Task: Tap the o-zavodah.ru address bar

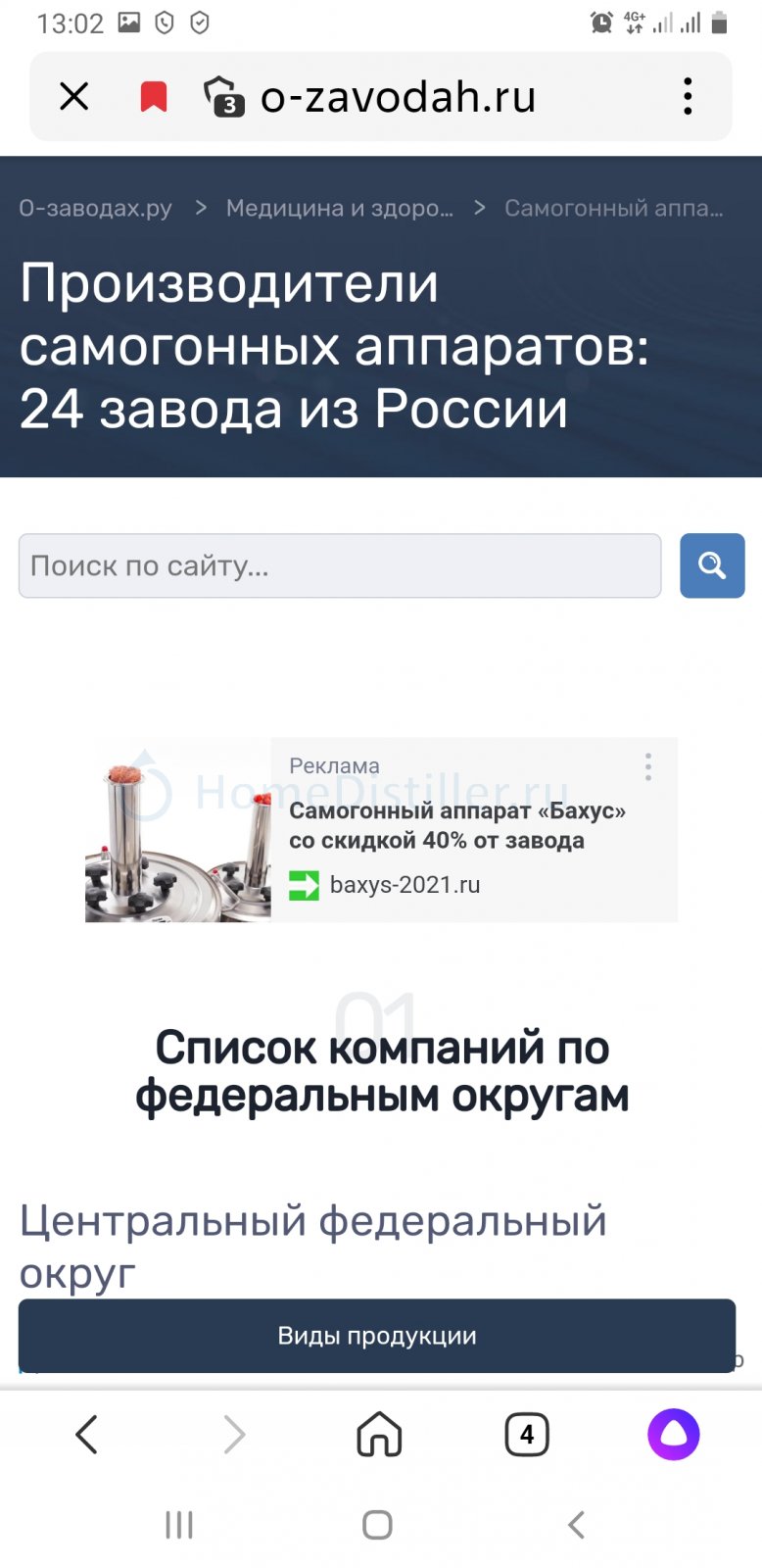Action: (398, 97)
